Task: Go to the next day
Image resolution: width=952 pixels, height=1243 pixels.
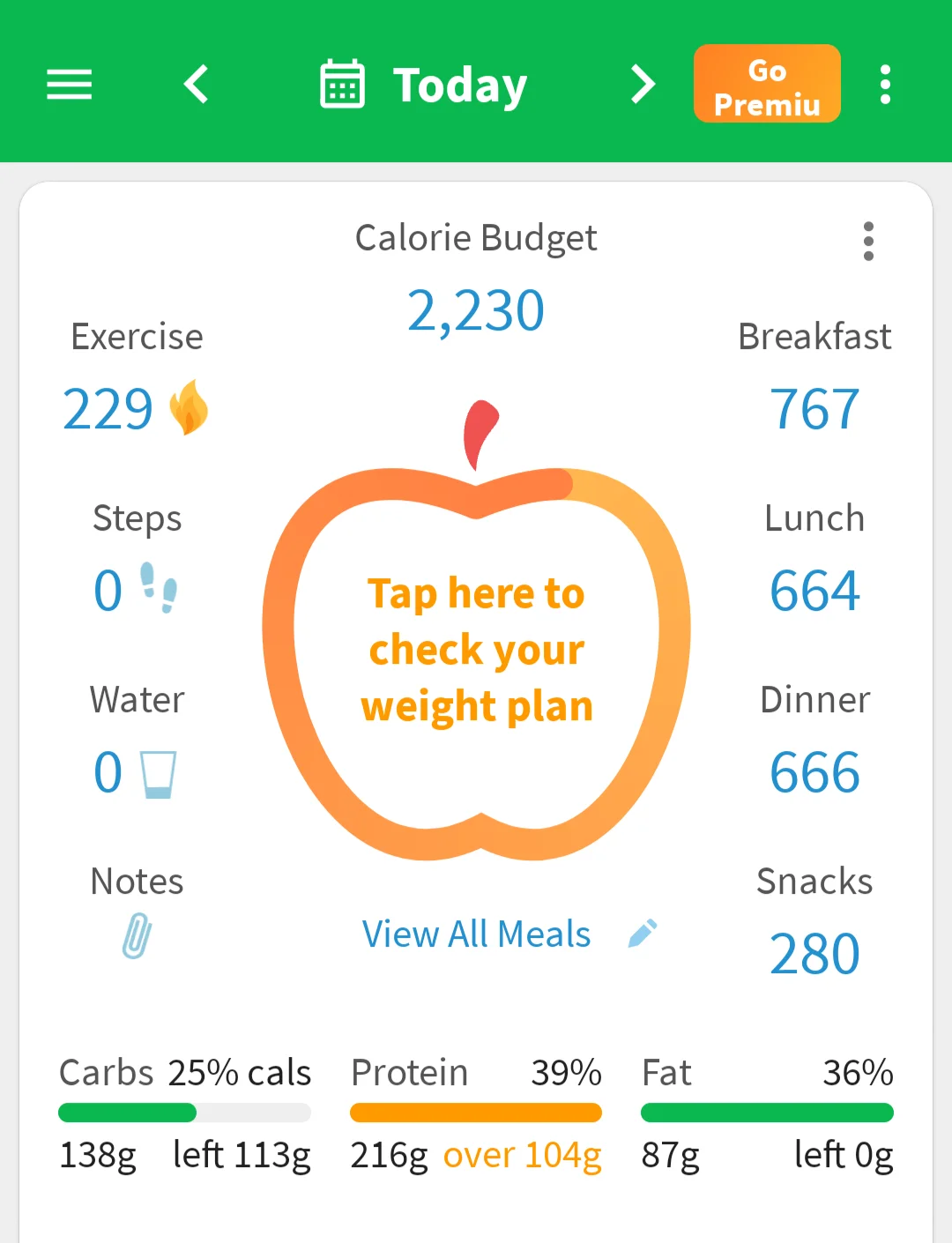Action: coord(643,85)
